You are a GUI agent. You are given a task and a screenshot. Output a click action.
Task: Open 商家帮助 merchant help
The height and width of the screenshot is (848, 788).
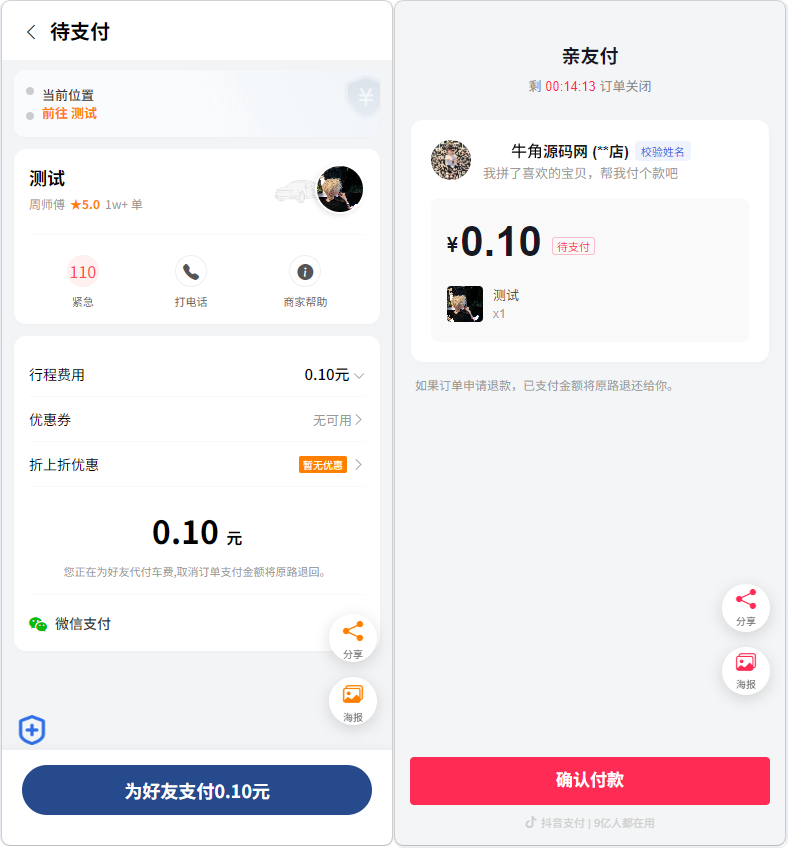tap(305, 272)
